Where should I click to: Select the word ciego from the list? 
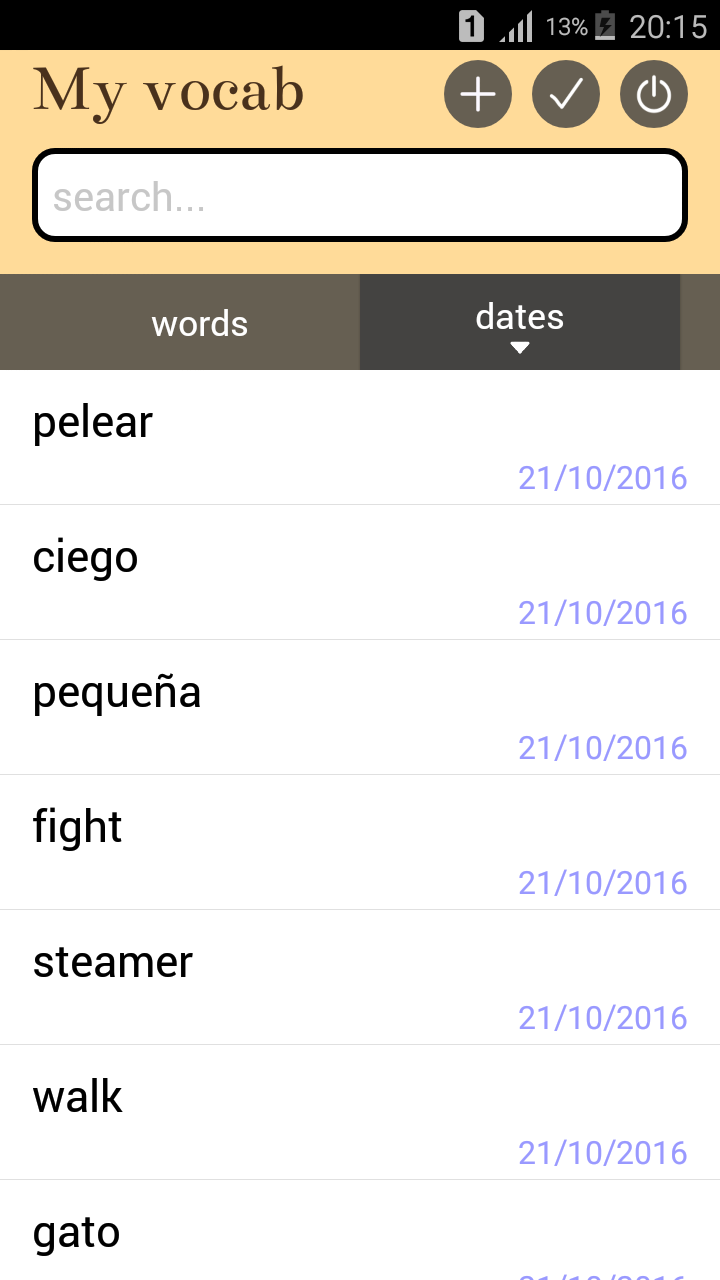tap(85, 557)
